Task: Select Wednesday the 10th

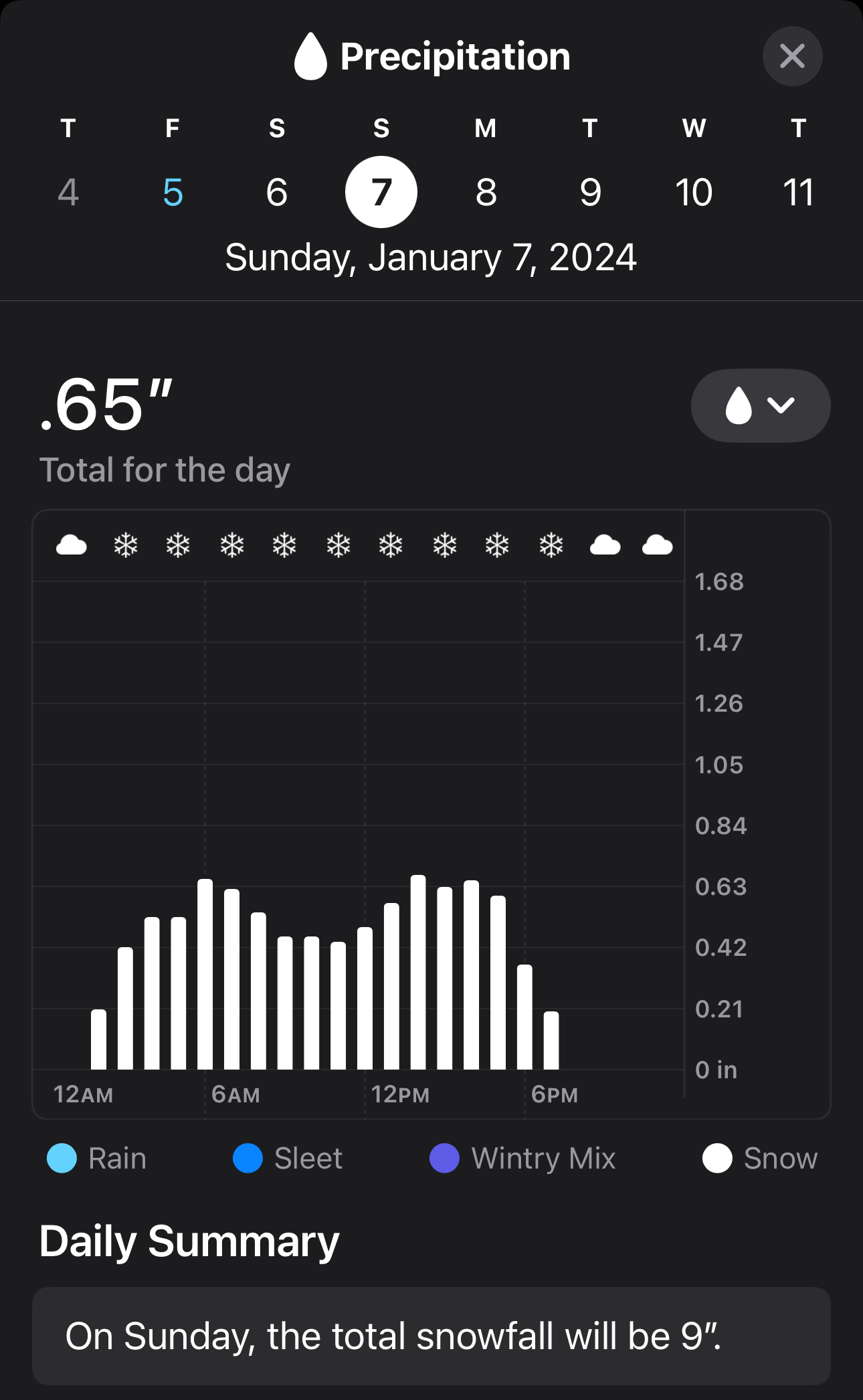Action: pyautogui.click(x=694, y=192)
